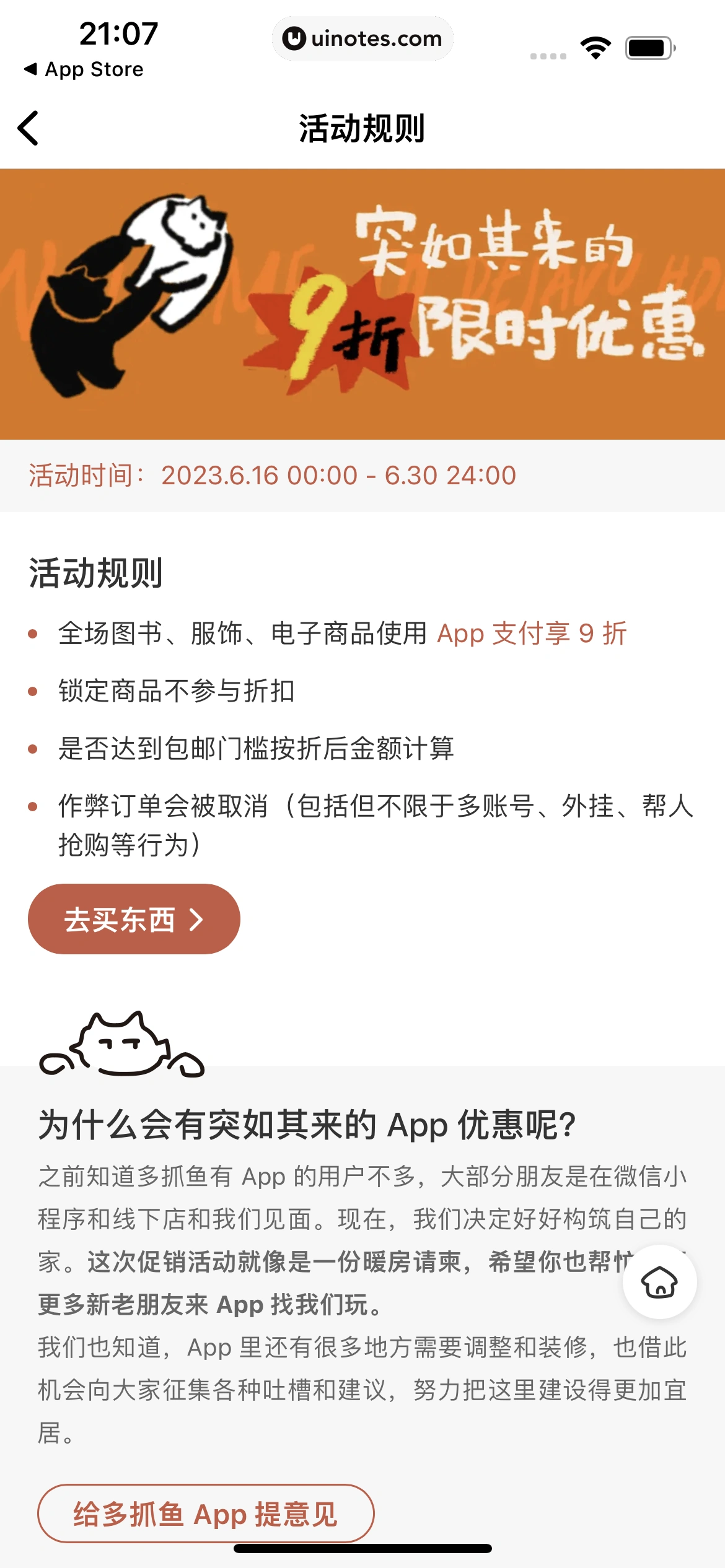Tap 给多抓鱼 App 提意见 feedback button
This screenshot has height=1568, width=725.
click(x=206, y=1514)
